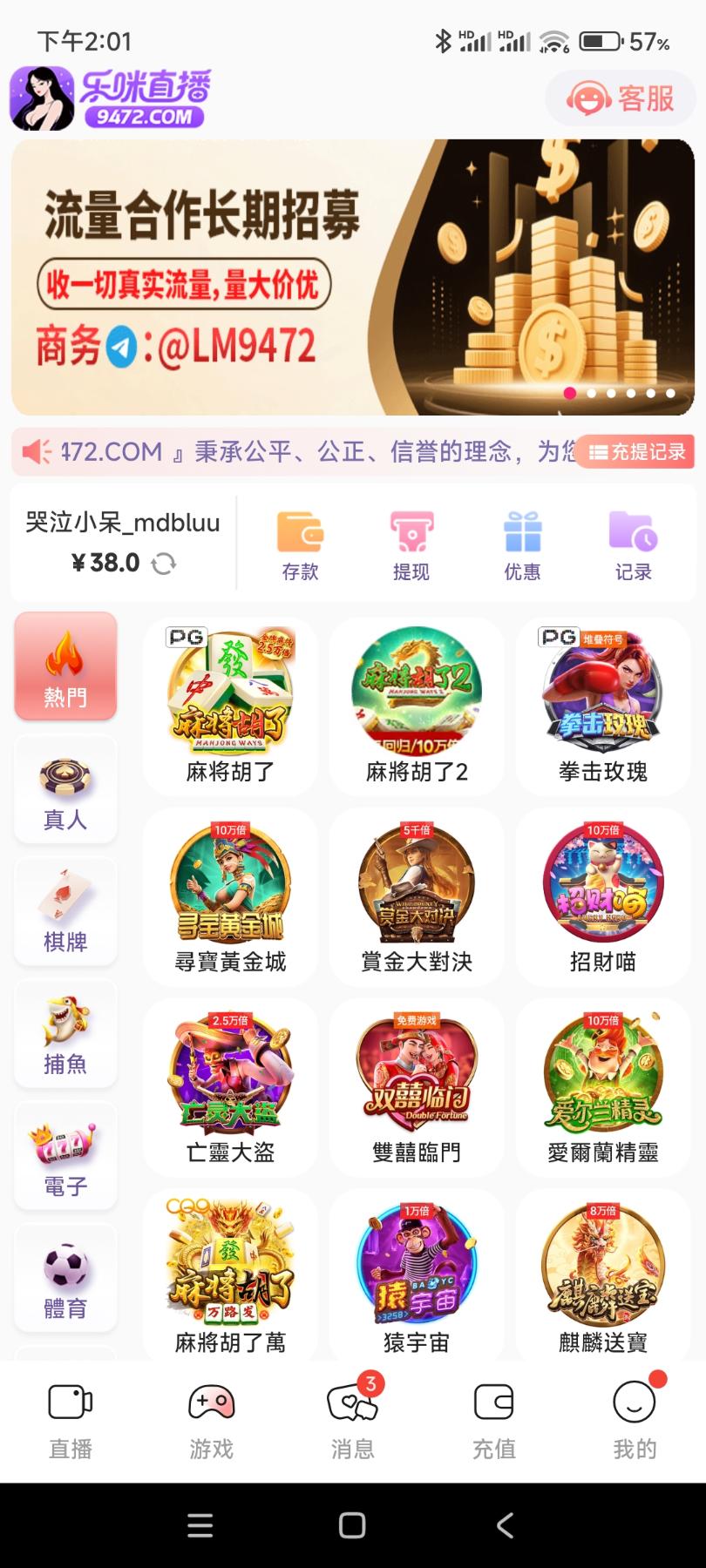706x1568 pixels.
Task: Select the 捕魚 category
Action: coord(65,1034)
